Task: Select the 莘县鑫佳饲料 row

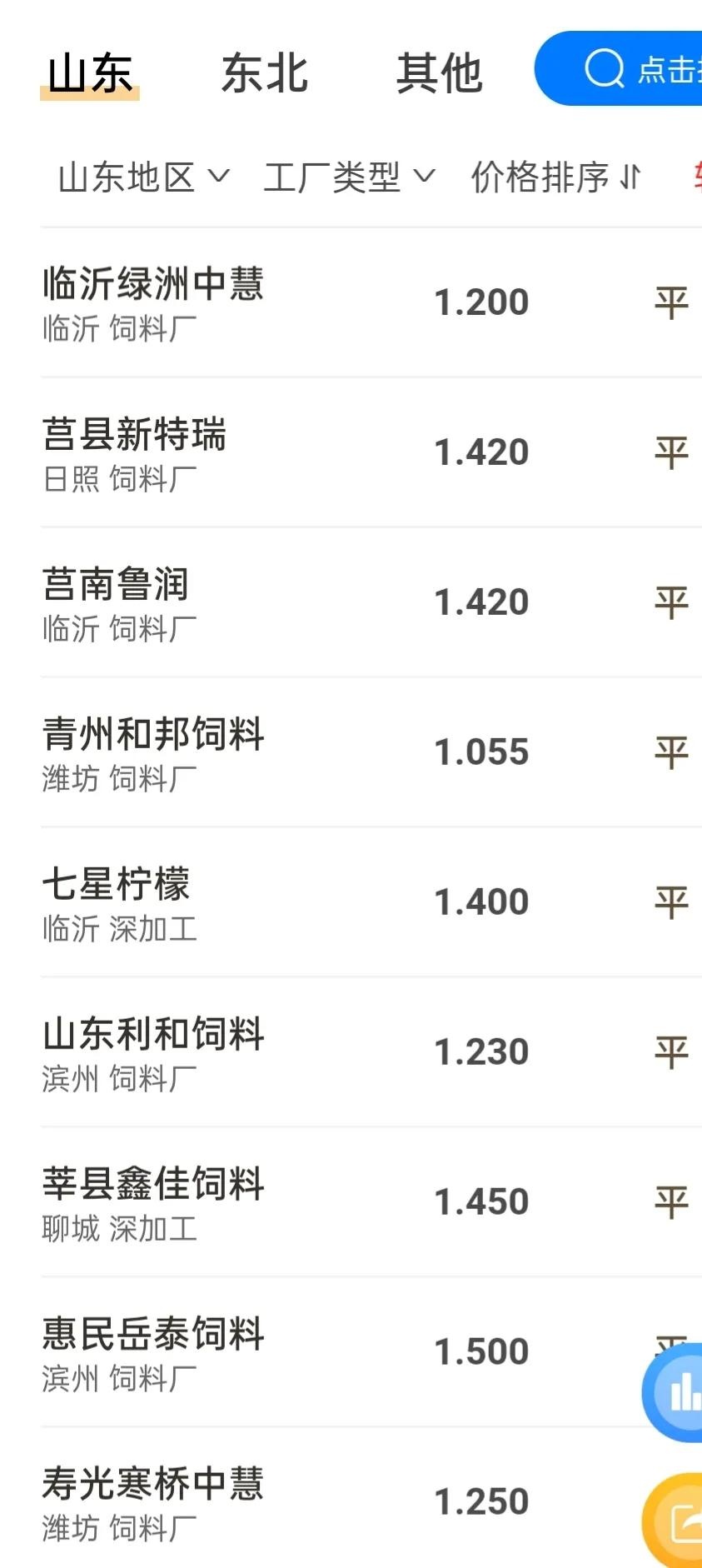Action: pyautogui.click(x=152, y=1184)
